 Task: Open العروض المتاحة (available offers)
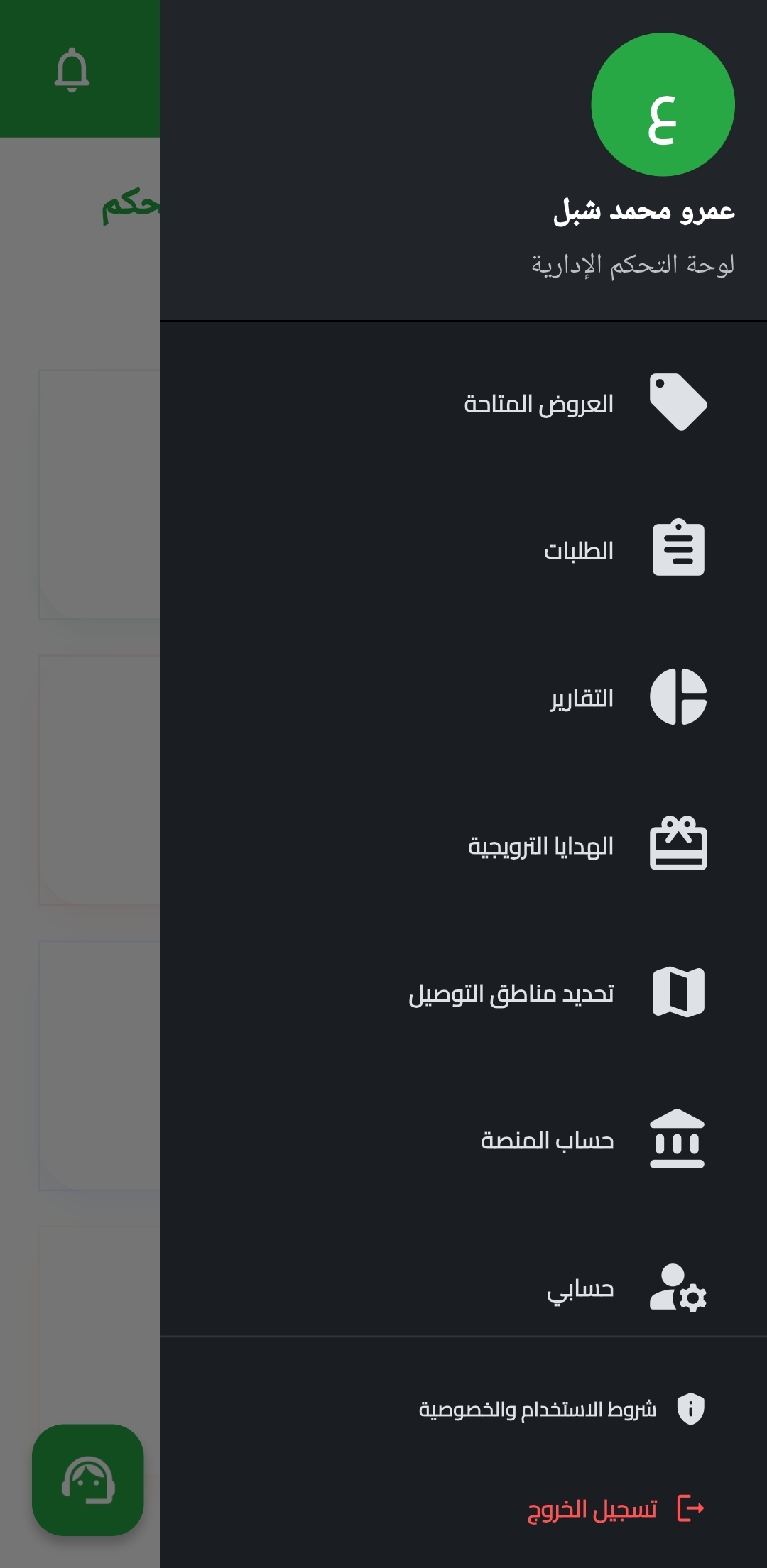tap(538, 404)
